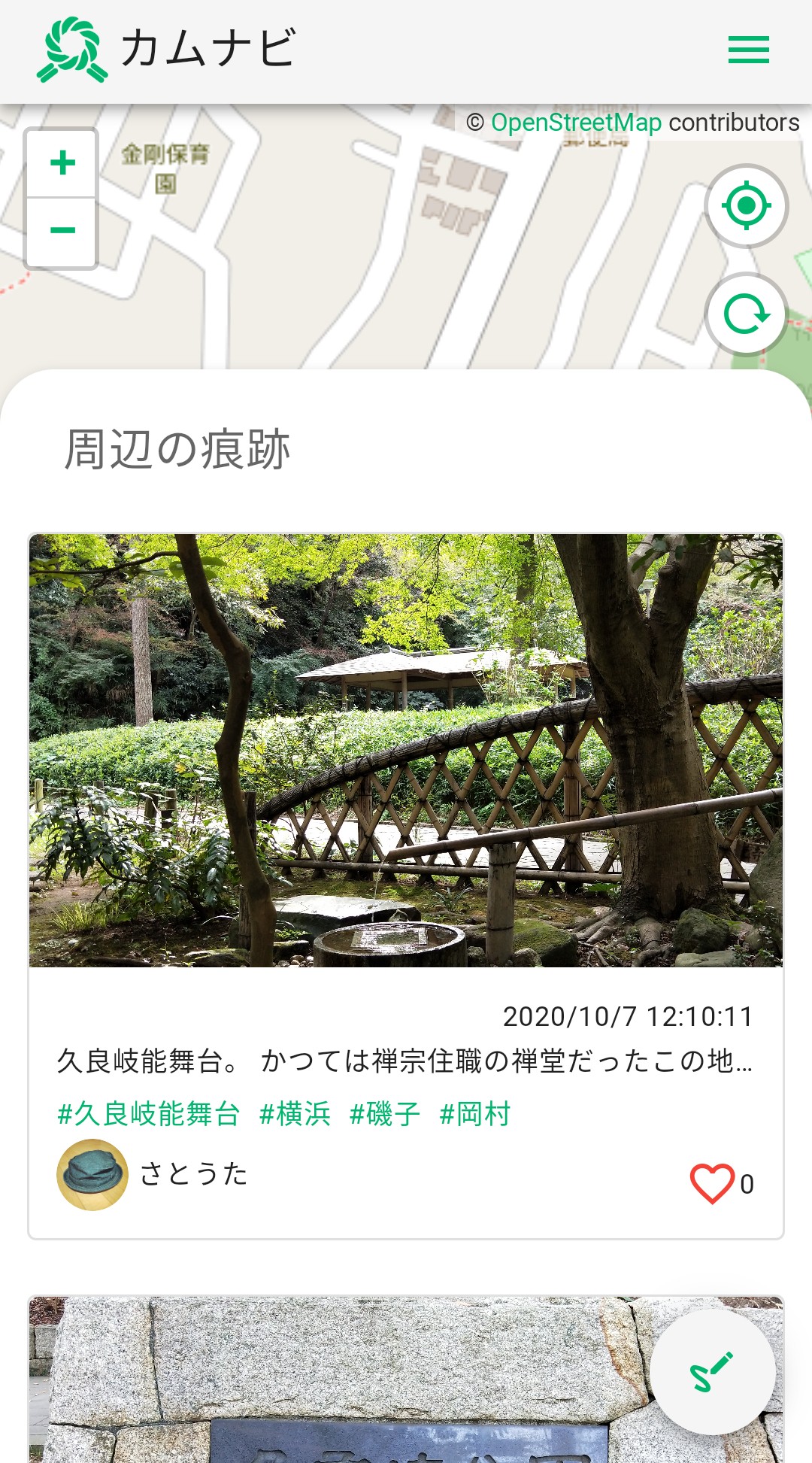This screenshot has width=812, height=1463.
Task: Click the timestamp 2020/10/7 12:10:11
Action: 629,1018
